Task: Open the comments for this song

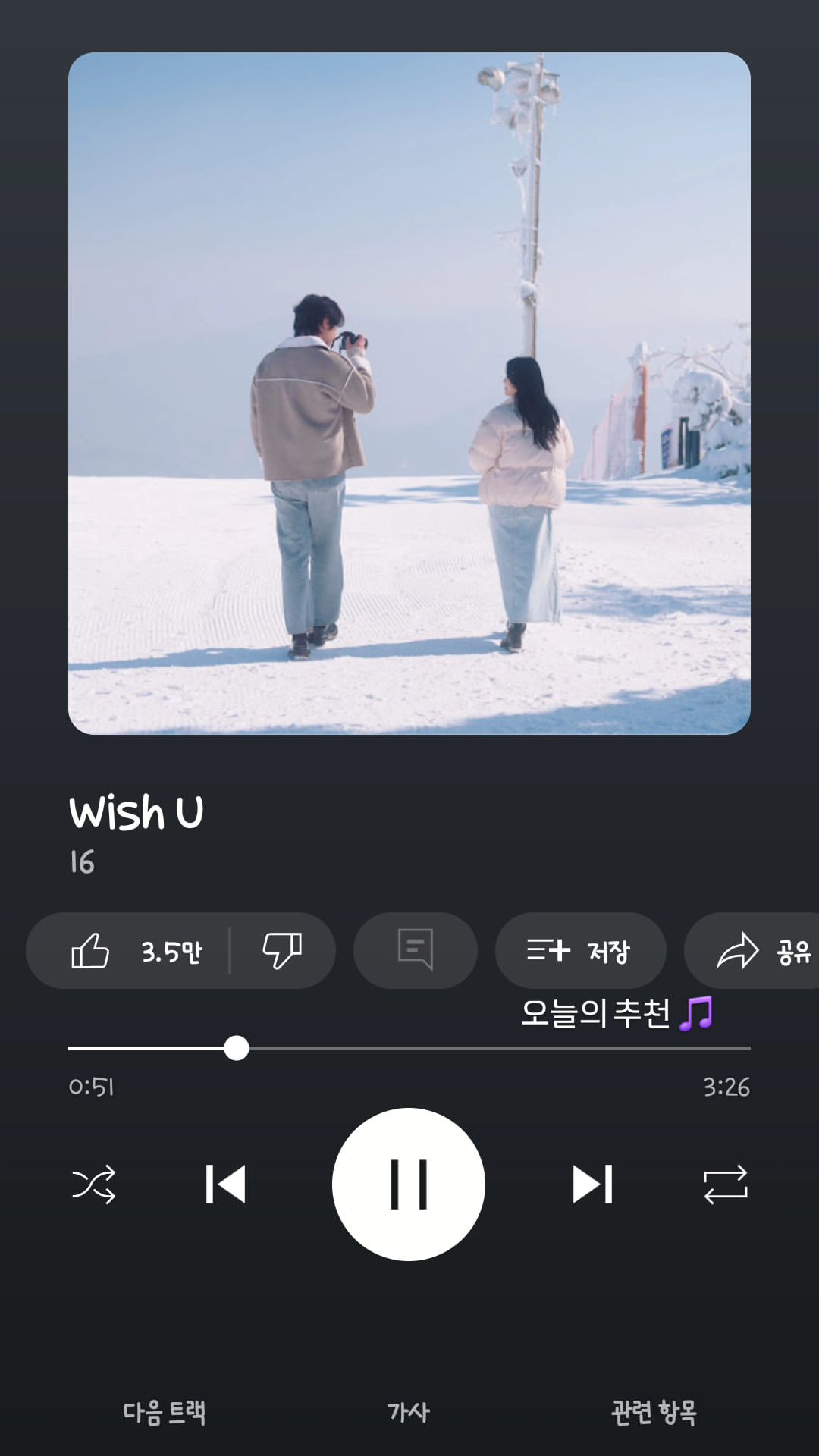Action: coord(416,951)
